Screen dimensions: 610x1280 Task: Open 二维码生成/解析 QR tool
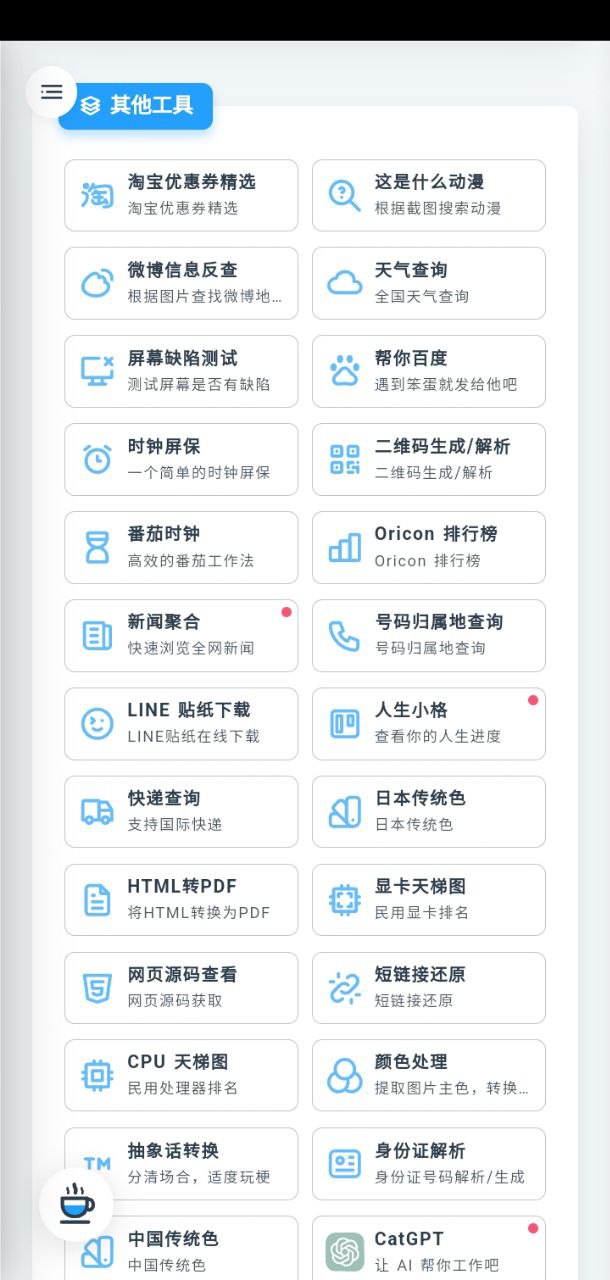[429, 459]
